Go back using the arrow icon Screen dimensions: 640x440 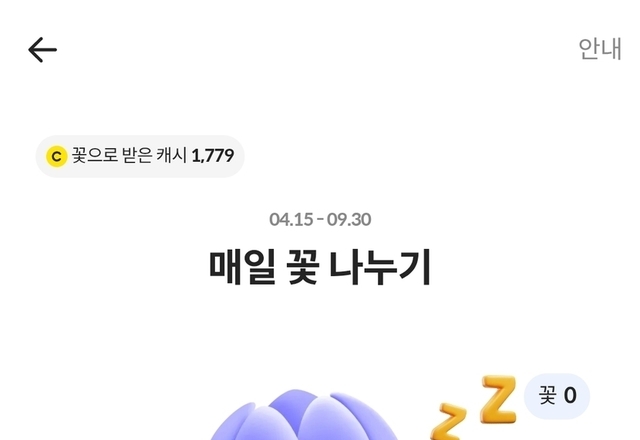[x=42, y=50]
